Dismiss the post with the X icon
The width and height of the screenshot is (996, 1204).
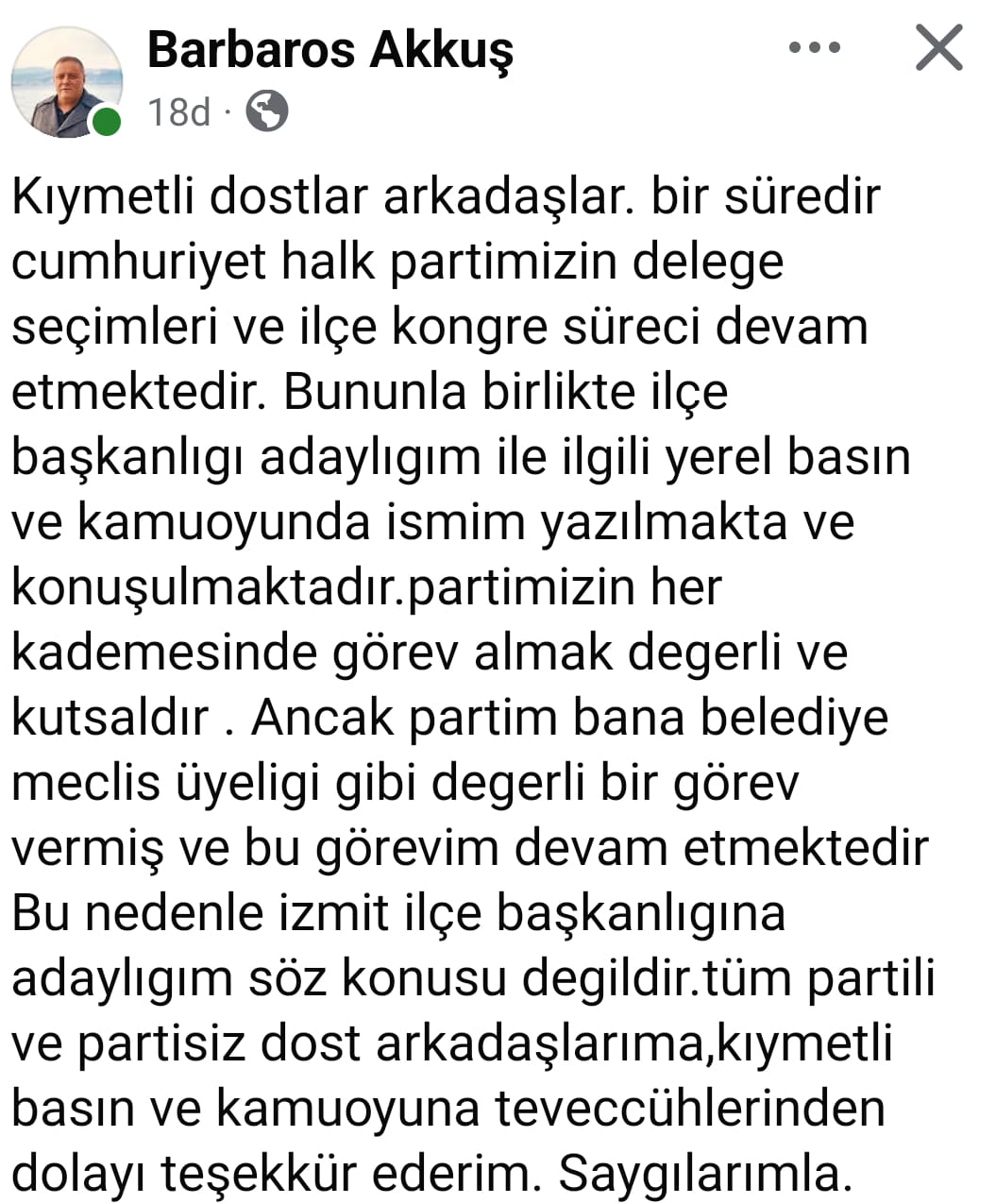(938, 48)
